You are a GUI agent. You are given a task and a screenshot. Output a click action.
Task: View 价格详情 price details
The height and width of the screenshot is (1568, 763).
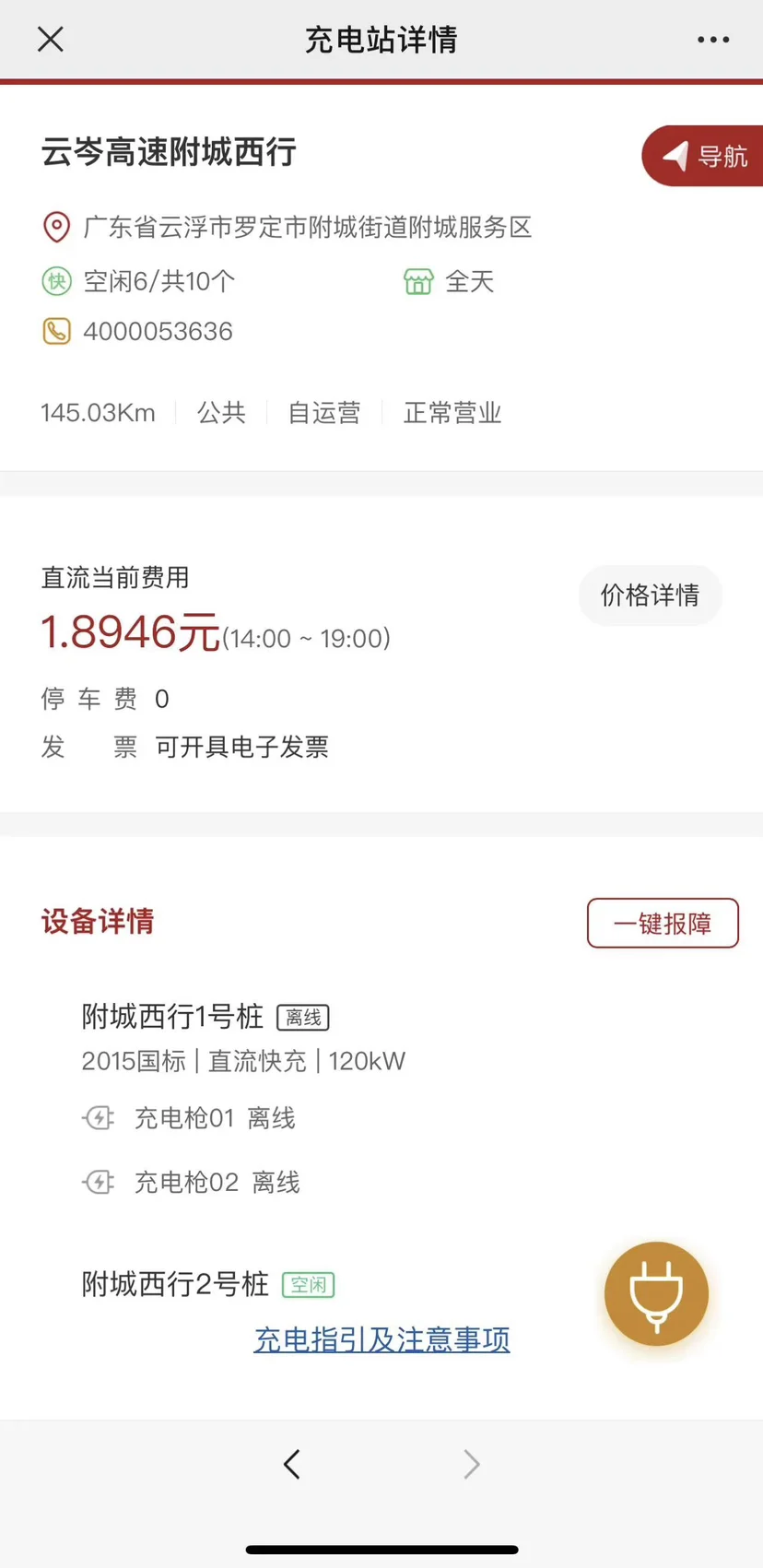coord(650,595)
